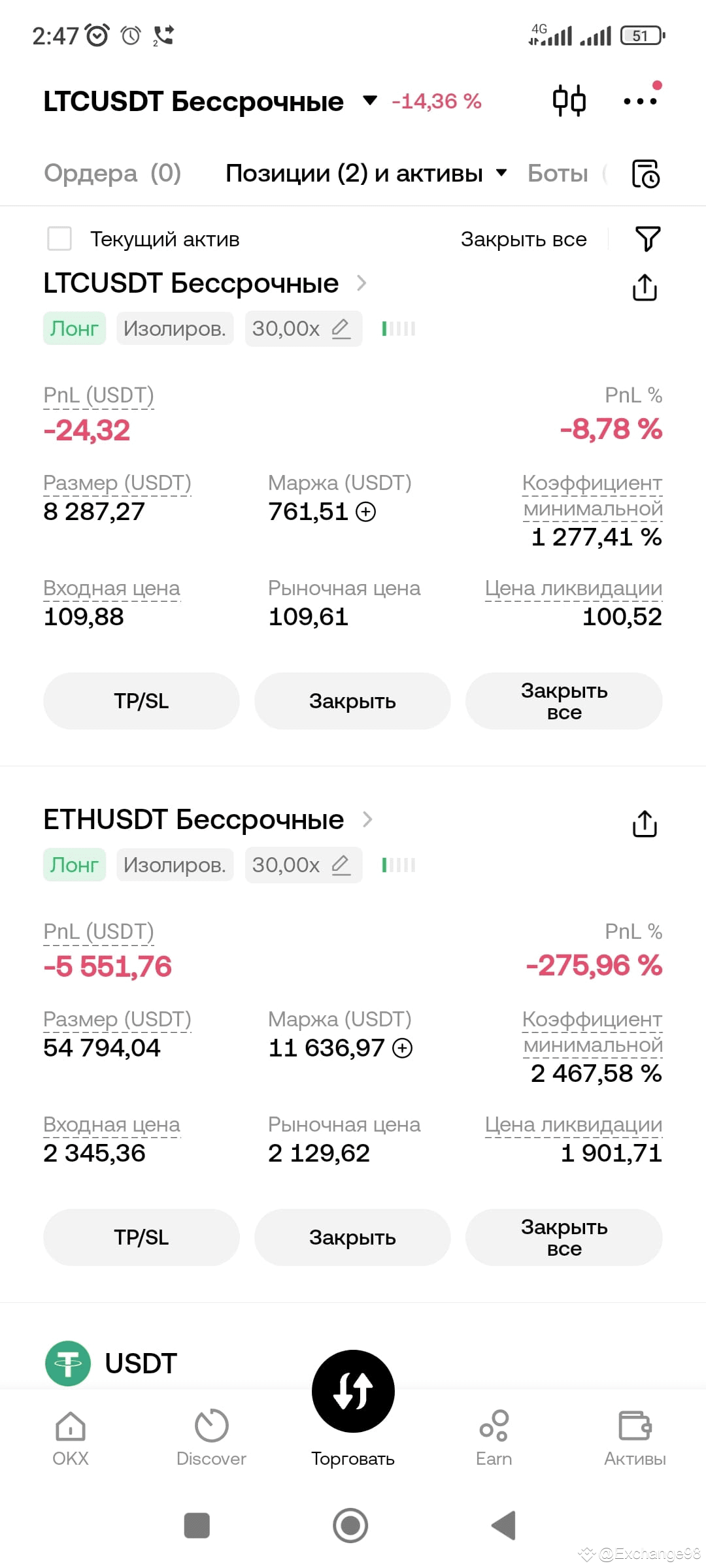Switch to the Ордера (0) tab
706x1568 pixels.
(112, 173)
